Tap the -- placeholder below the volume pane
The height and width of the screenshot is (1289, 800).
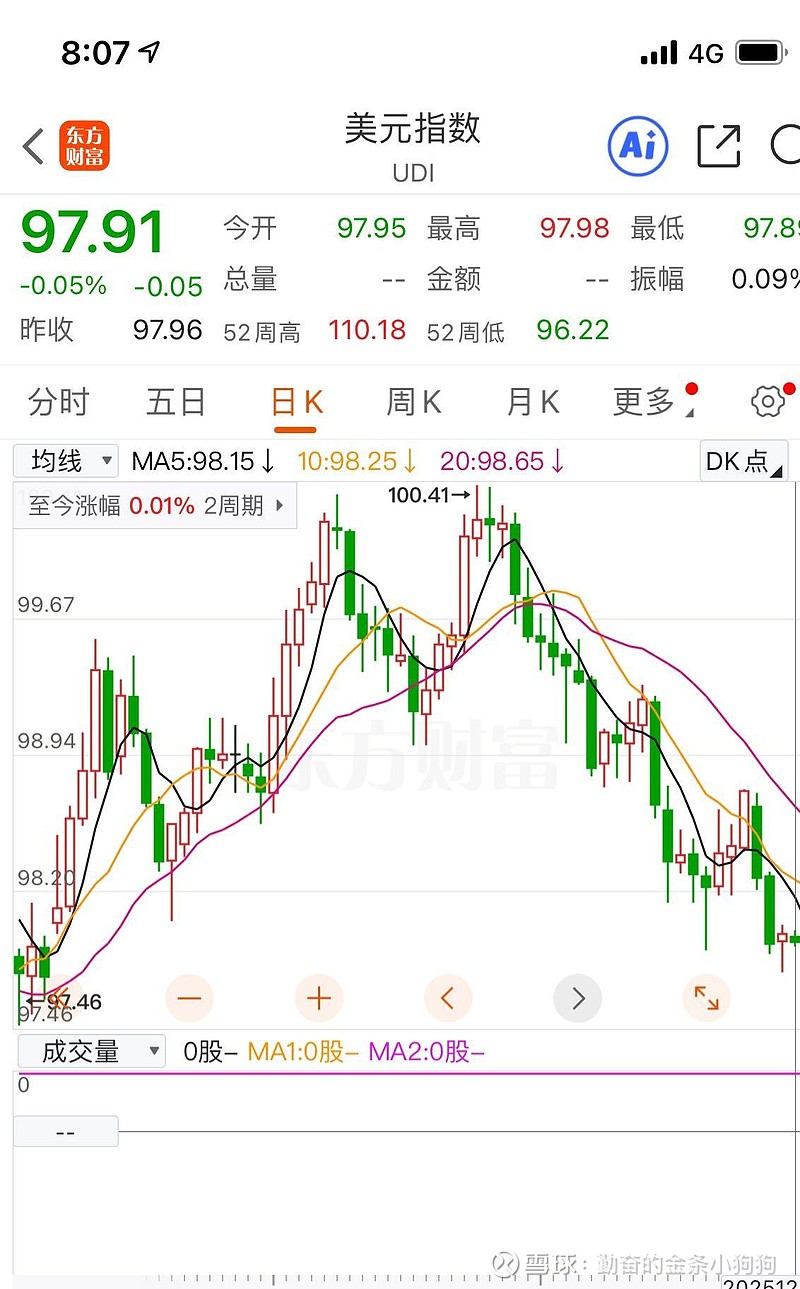66,1131
